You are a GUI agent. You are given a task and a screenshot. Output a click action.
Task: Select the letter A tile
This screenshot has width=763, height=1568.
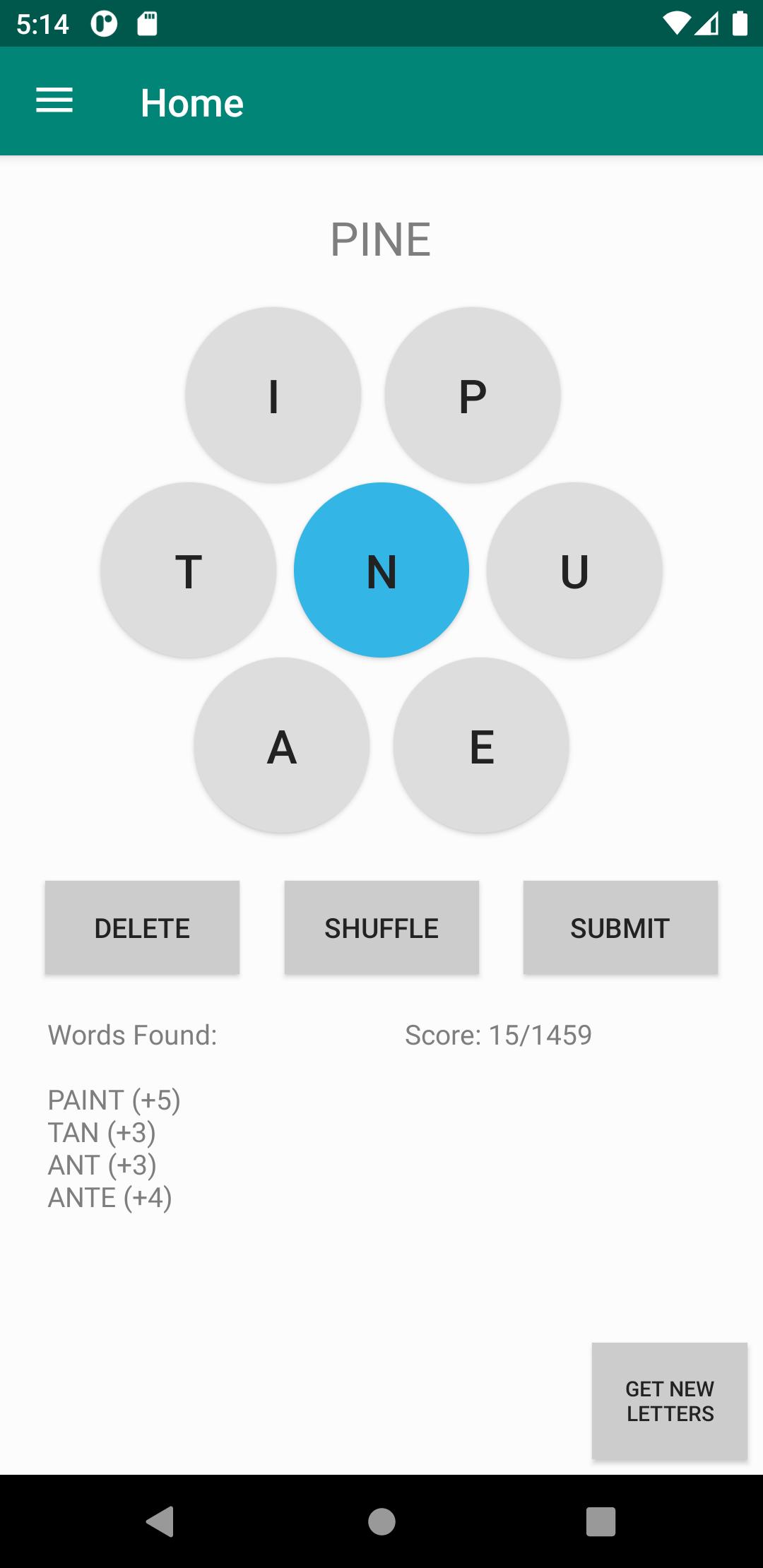tap(282, 745)
